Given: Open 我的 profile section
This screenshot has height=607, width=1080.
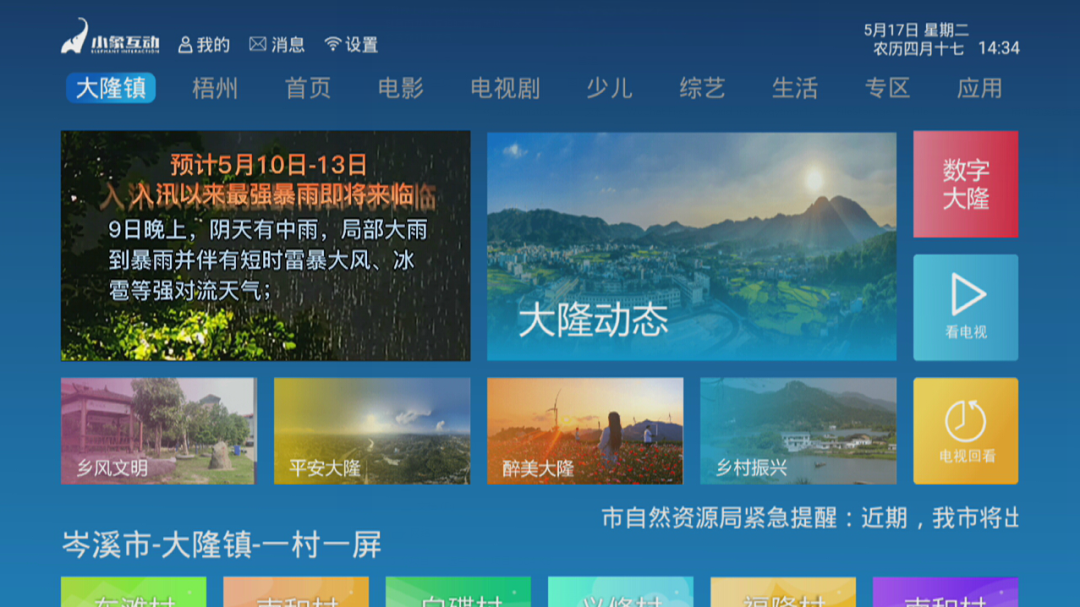Looking at the screenshot, I should [x=204, y=45].
